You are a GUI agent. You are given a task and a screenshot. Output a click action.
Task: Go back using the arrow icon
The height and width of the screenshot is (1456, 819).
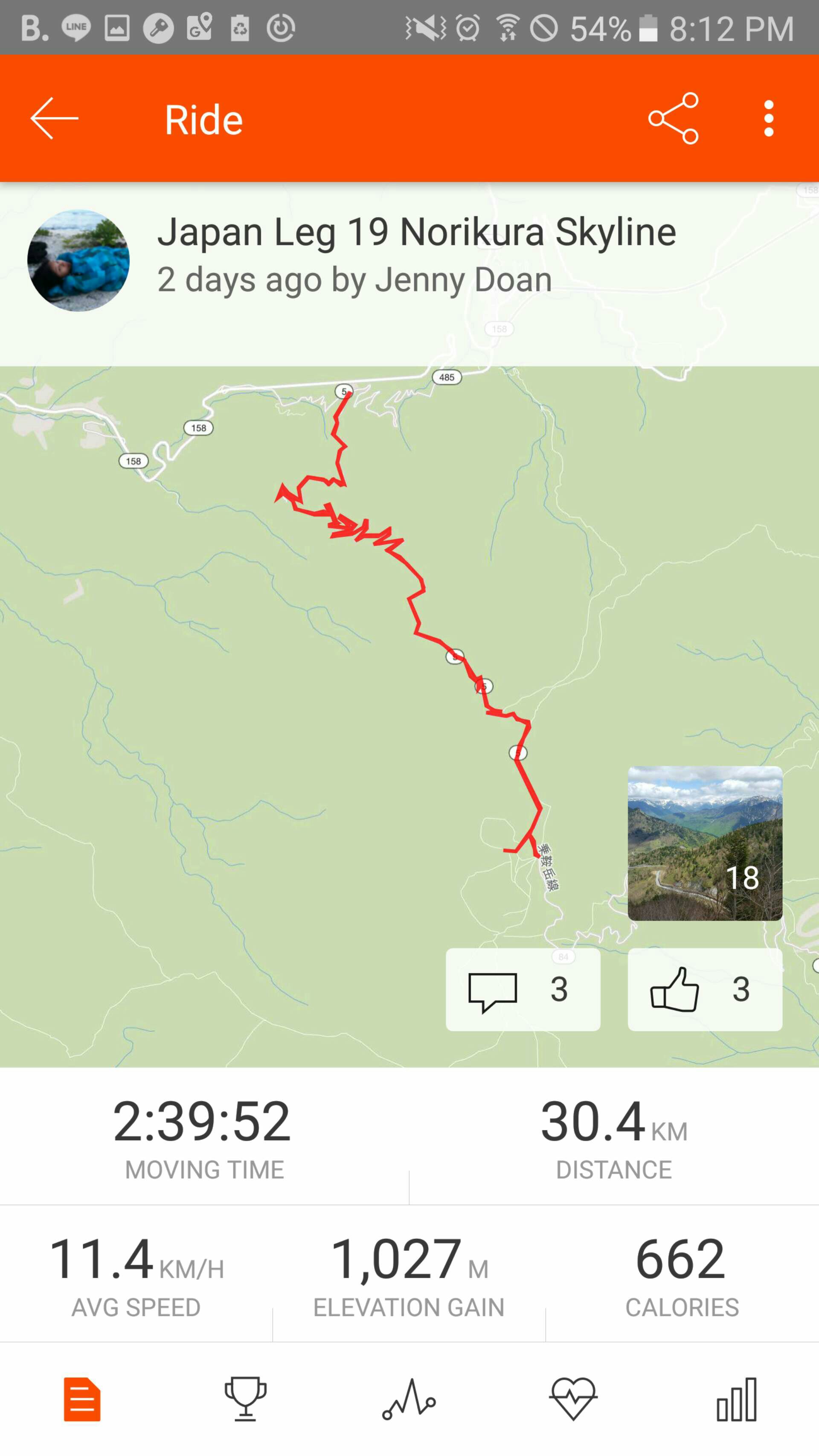[x=54, y=119]
